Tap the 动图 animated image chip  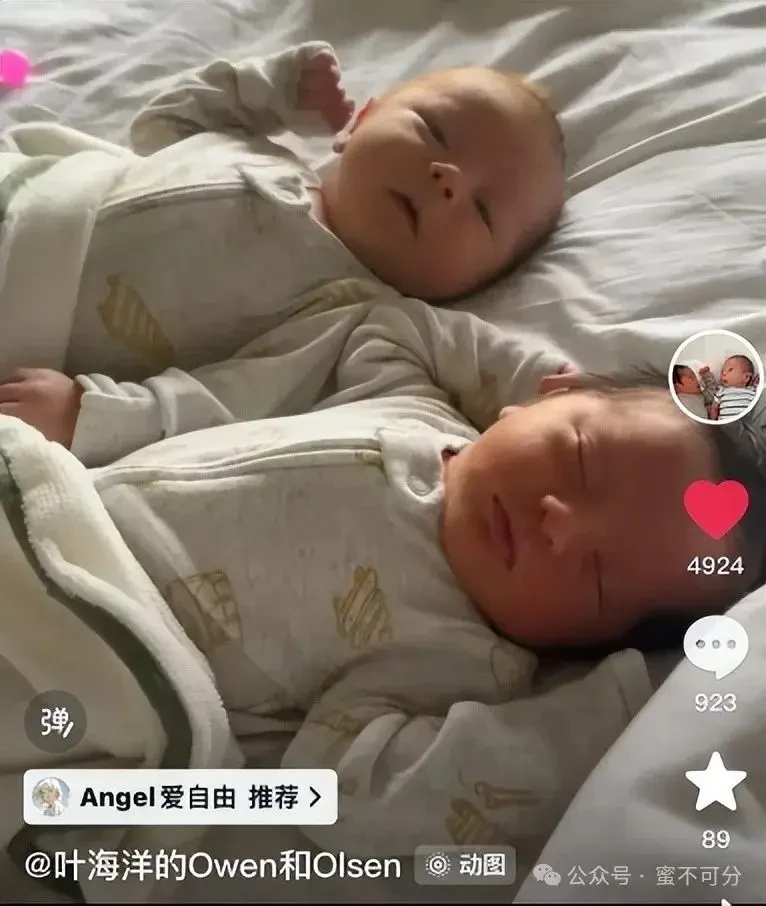[465, 865]
